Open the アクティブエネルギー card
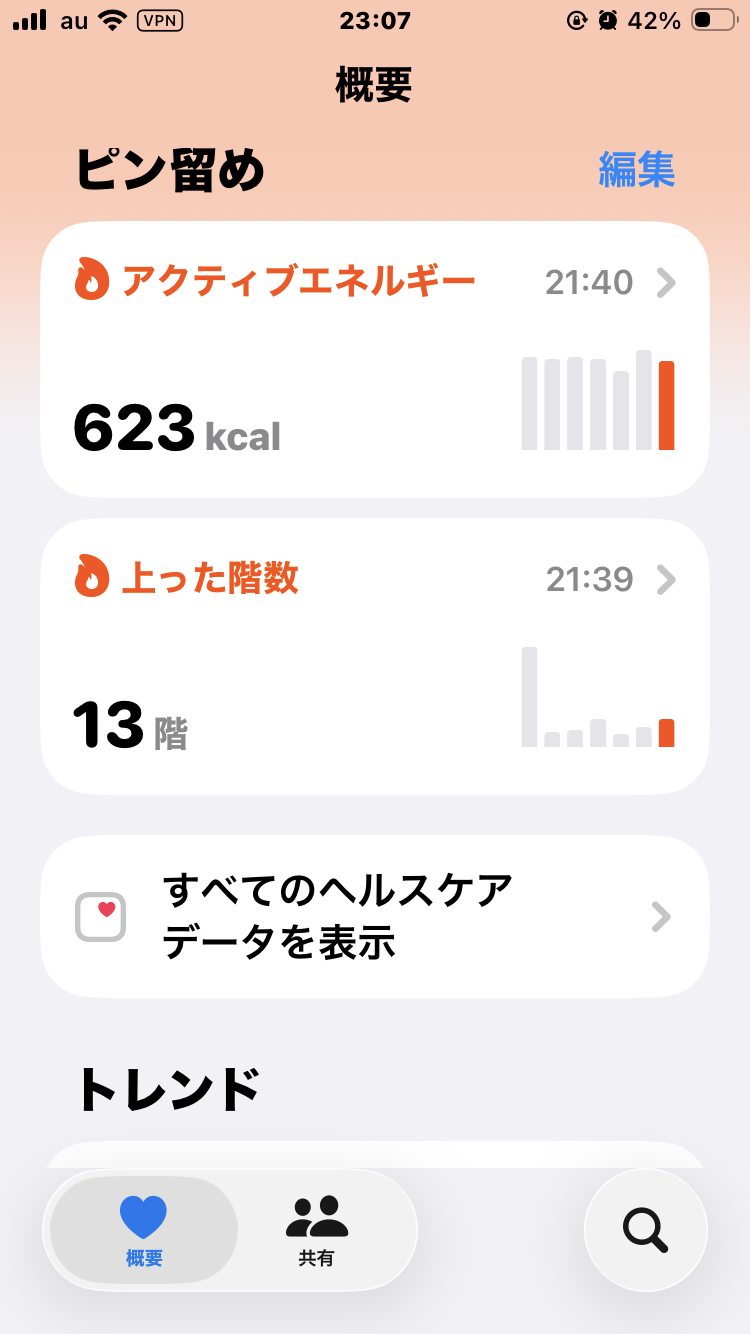The width and height of the screenshot is (750, 1334). pos(374,359)
